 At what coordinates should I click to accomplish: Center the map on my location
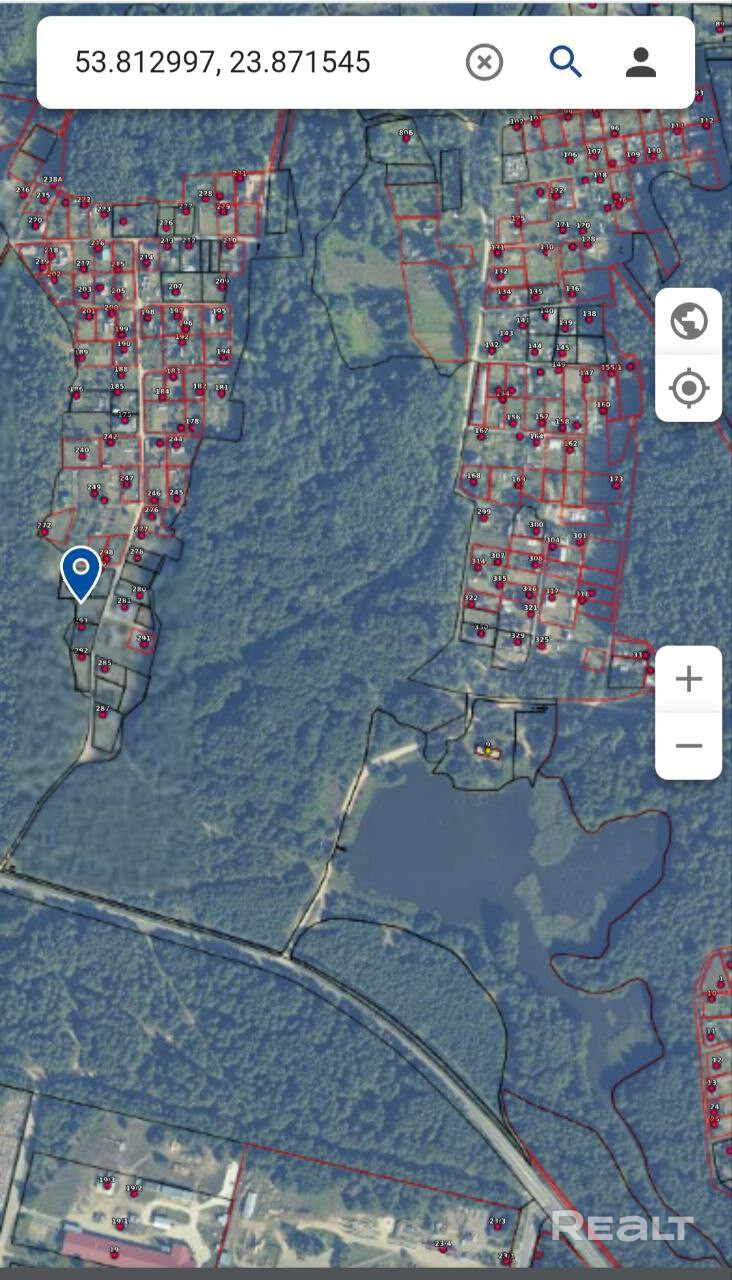coord(688,388)
